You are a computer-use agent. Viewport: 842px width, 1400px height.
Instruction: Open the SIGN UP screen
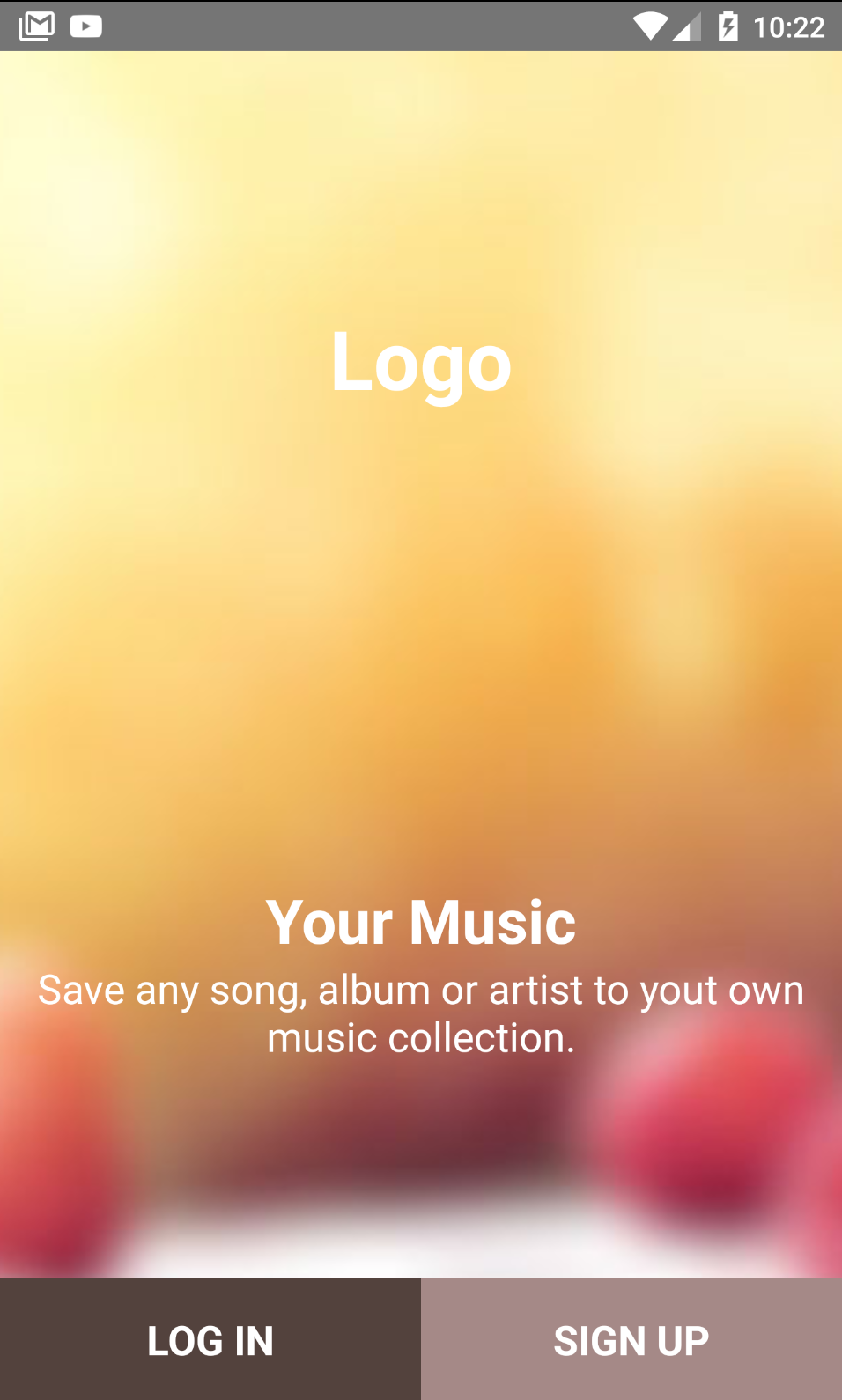coord(631,1339)
